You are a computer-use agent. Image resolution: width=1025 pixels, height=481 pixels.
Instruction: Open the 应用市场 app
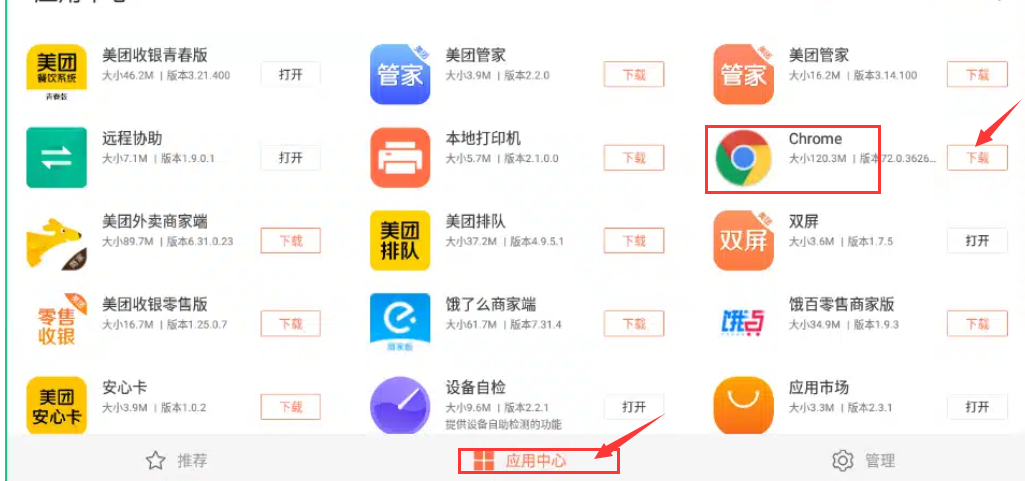coord(977,406)
